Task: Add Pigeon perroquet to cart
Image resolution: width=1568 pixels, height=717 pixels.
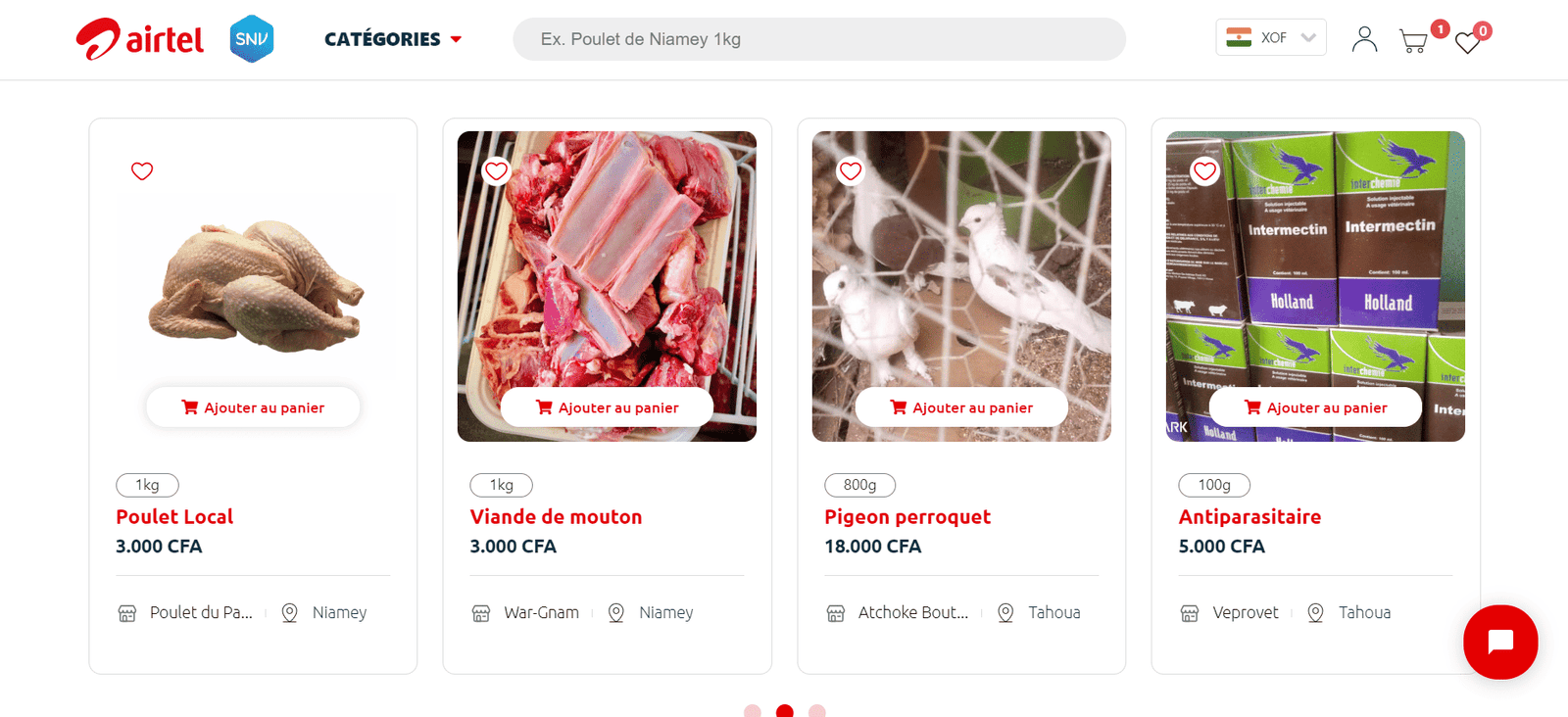Action: 961,407
